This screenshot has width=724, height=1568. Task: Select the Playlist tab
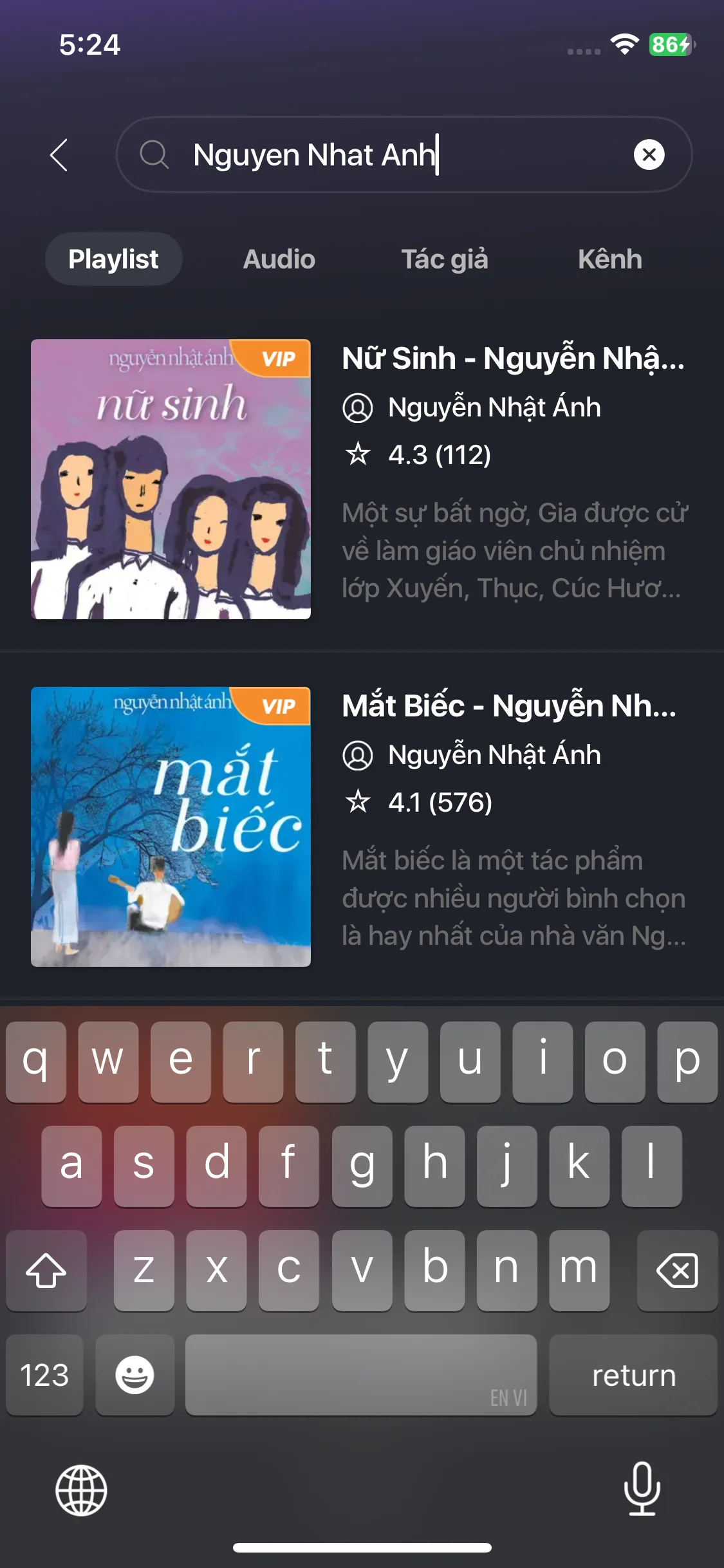click(x=113, y=259)
